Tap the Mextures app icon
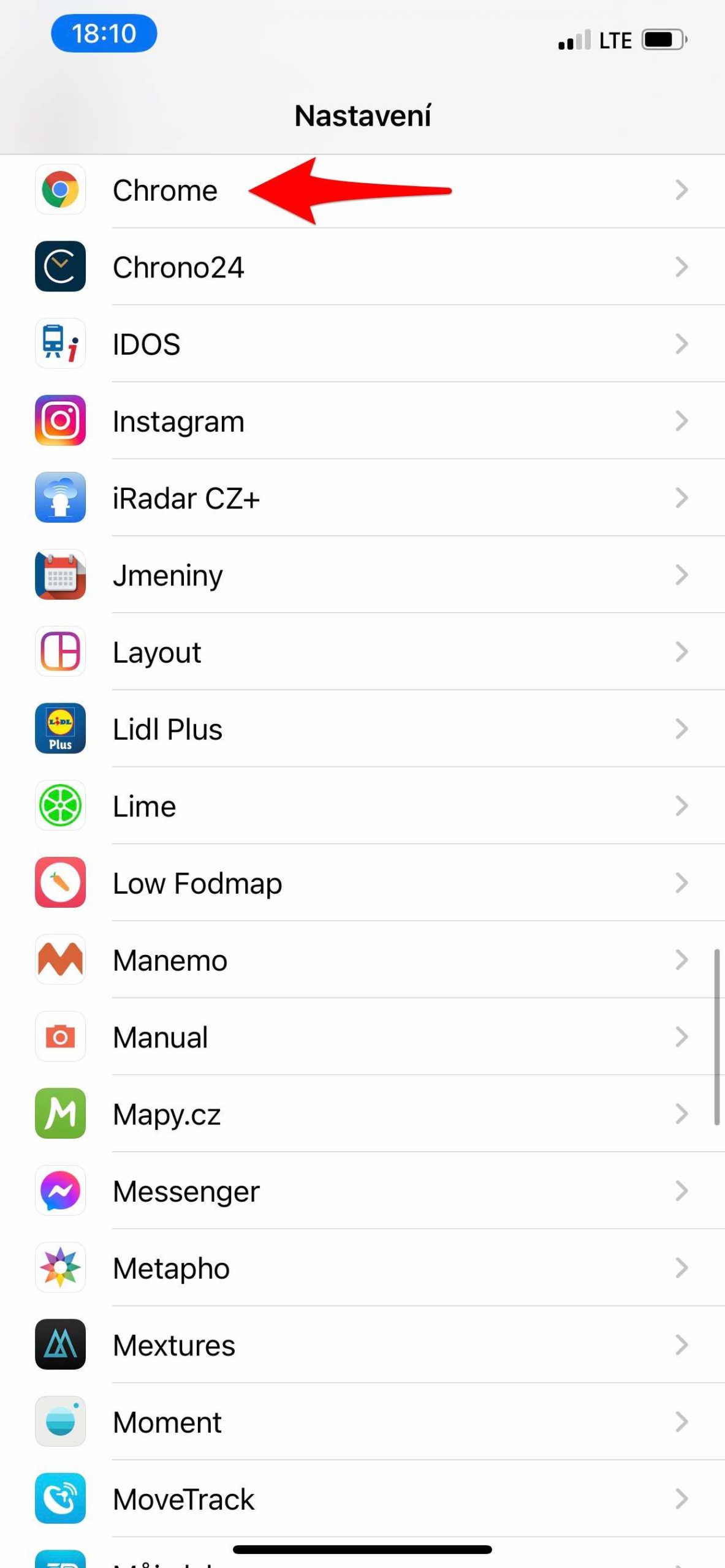 click(x=60, y=1345)
